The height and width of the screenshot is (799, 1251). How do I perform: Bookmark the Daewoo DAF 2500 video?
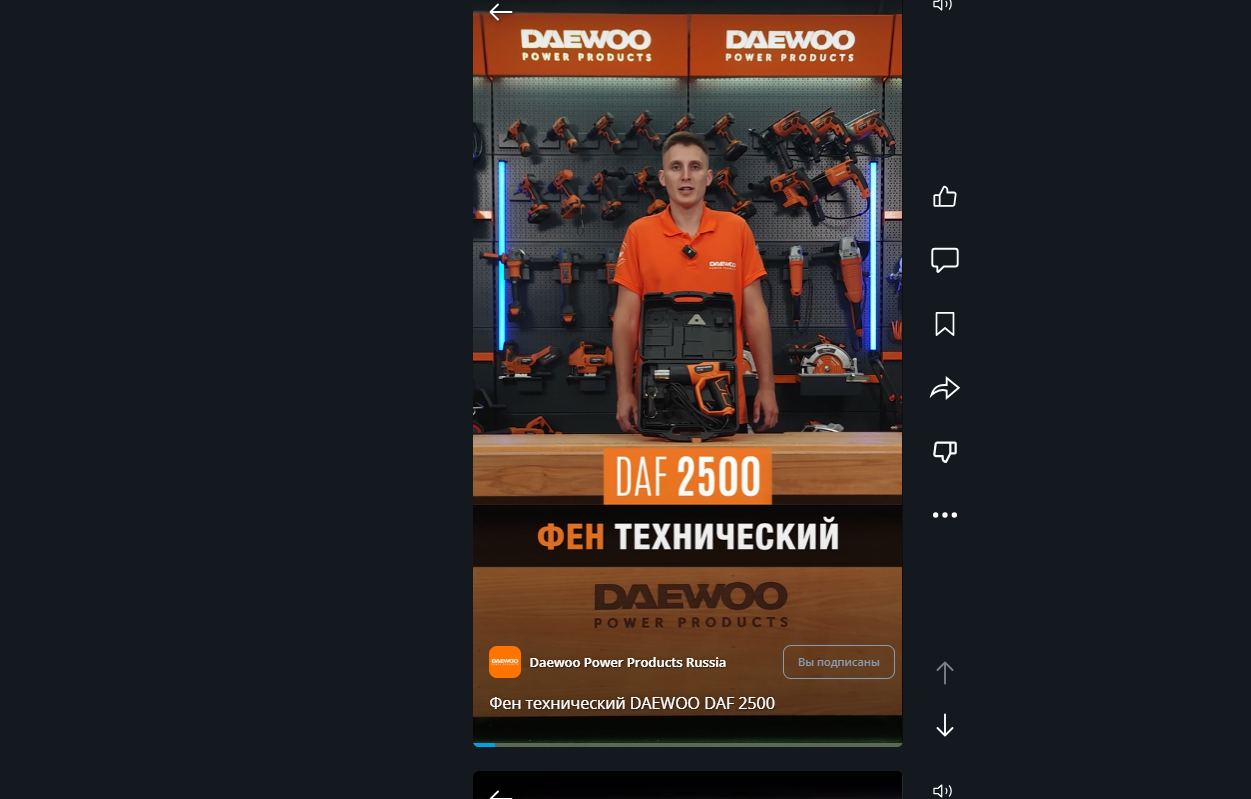coord(944,324)
